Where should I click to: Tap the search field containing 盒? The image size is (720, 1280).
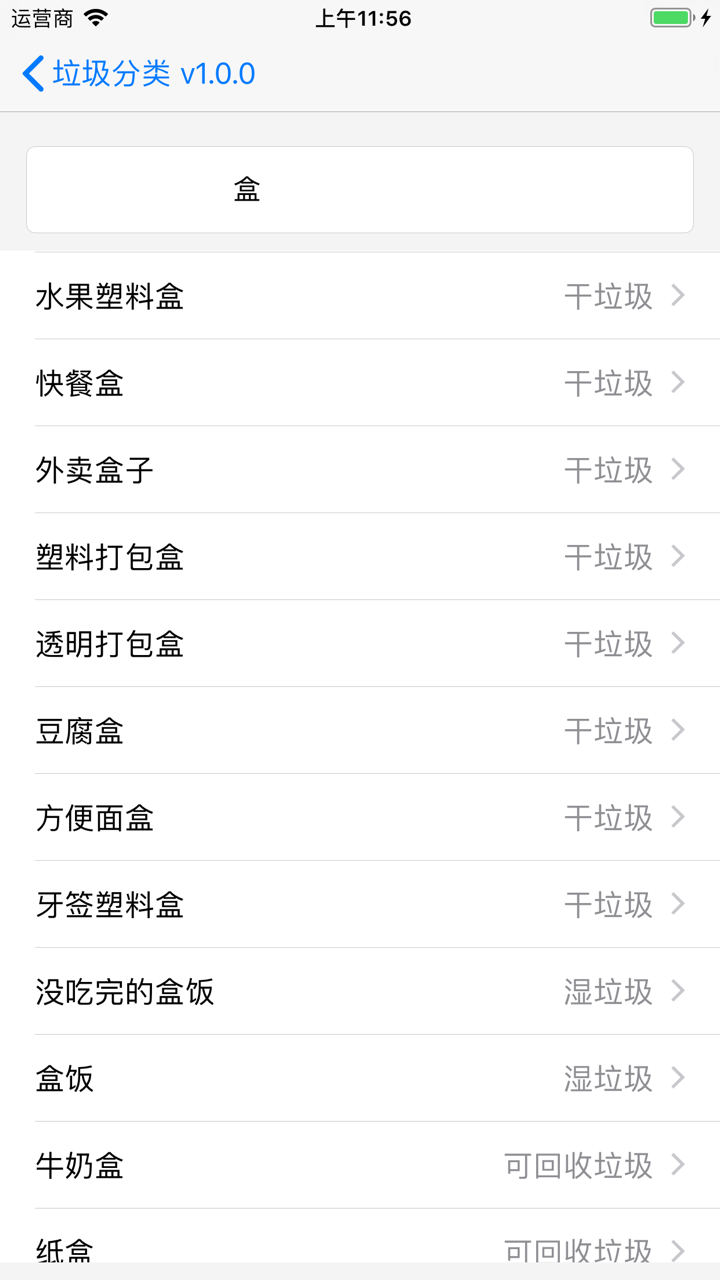pyautogui.click(x=360, y=189)
